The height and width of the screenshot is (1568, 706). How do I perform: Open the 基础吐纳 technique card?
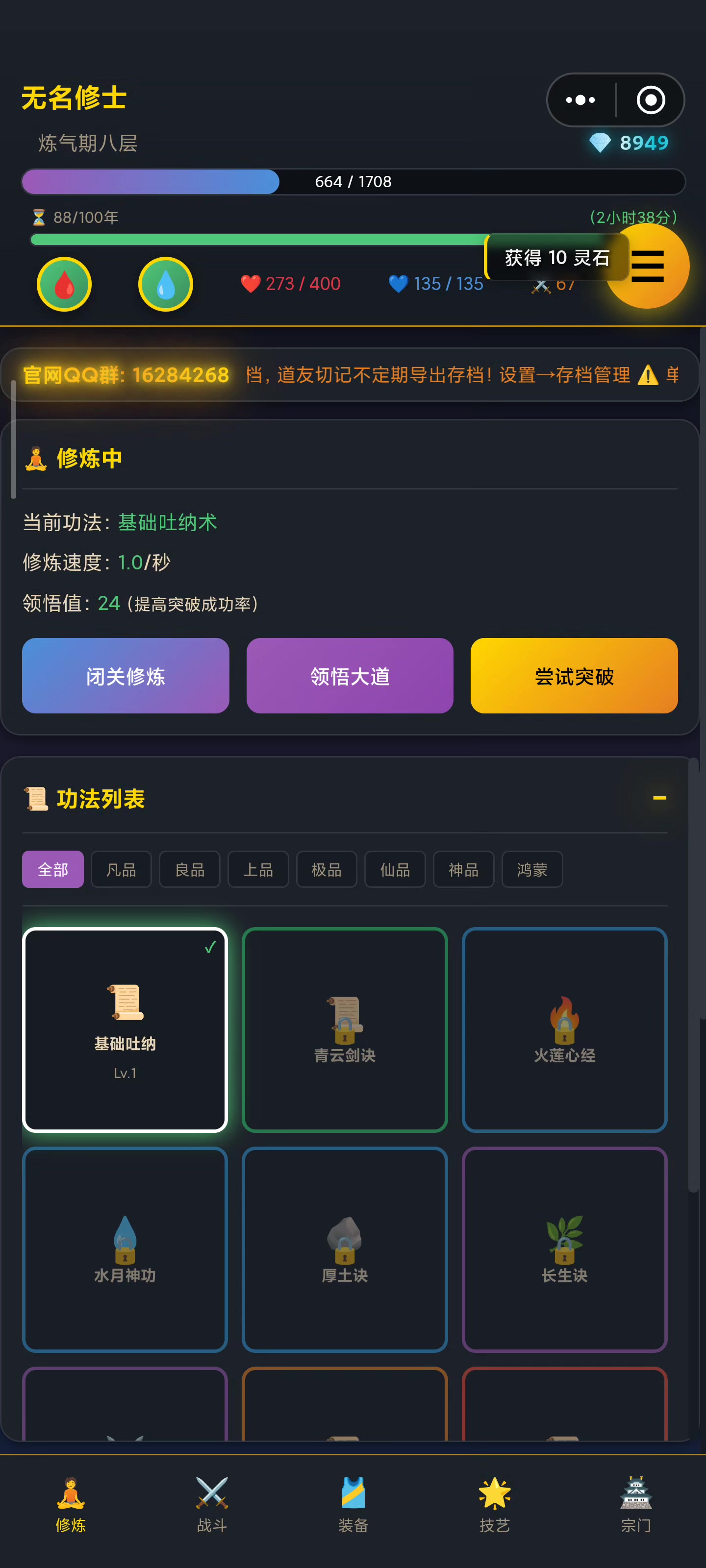[125, 1029]
